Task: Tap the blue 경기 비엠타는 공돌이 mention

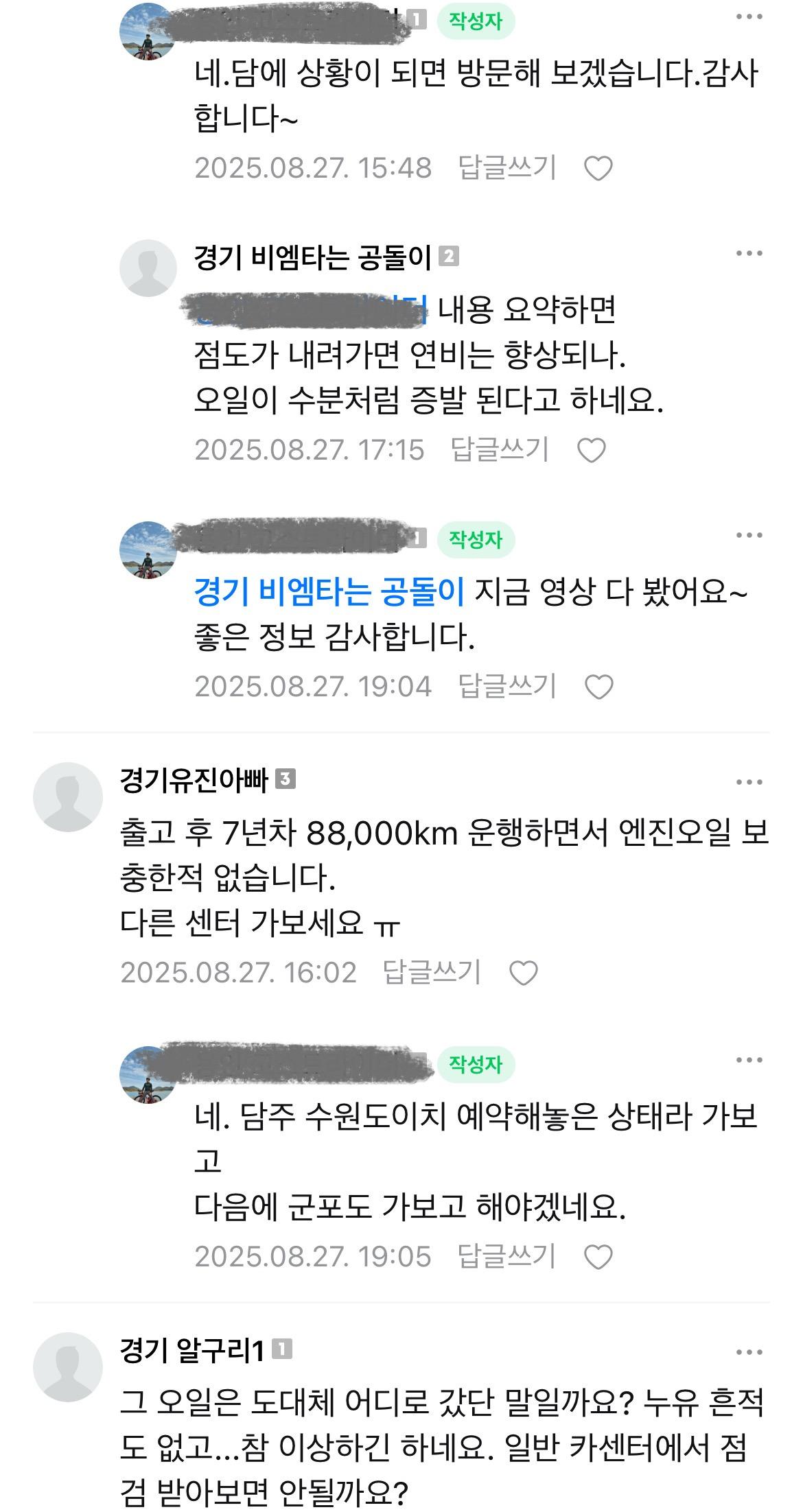Action: pyautogui.click(x=329, y=592)
